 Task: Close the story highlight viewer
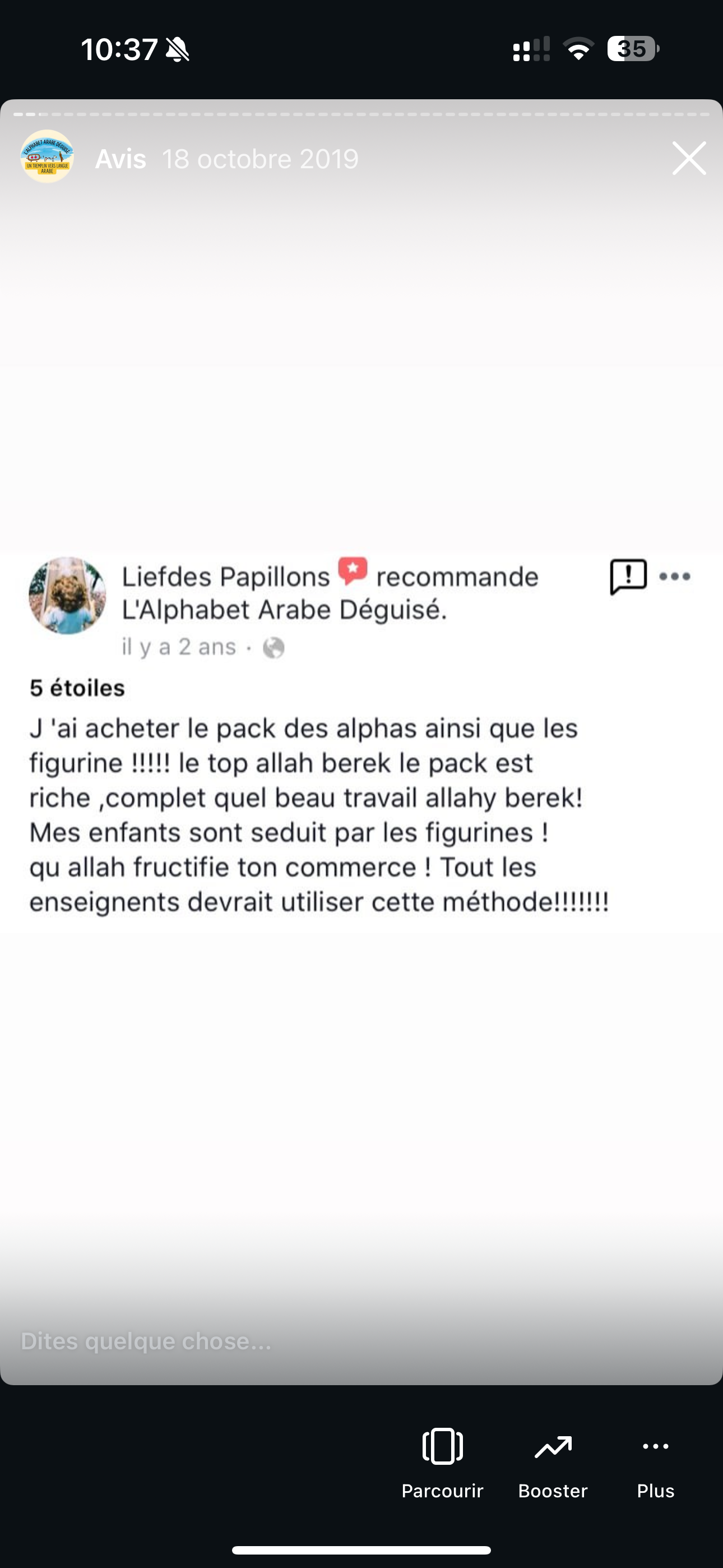(x=689, y=158)
